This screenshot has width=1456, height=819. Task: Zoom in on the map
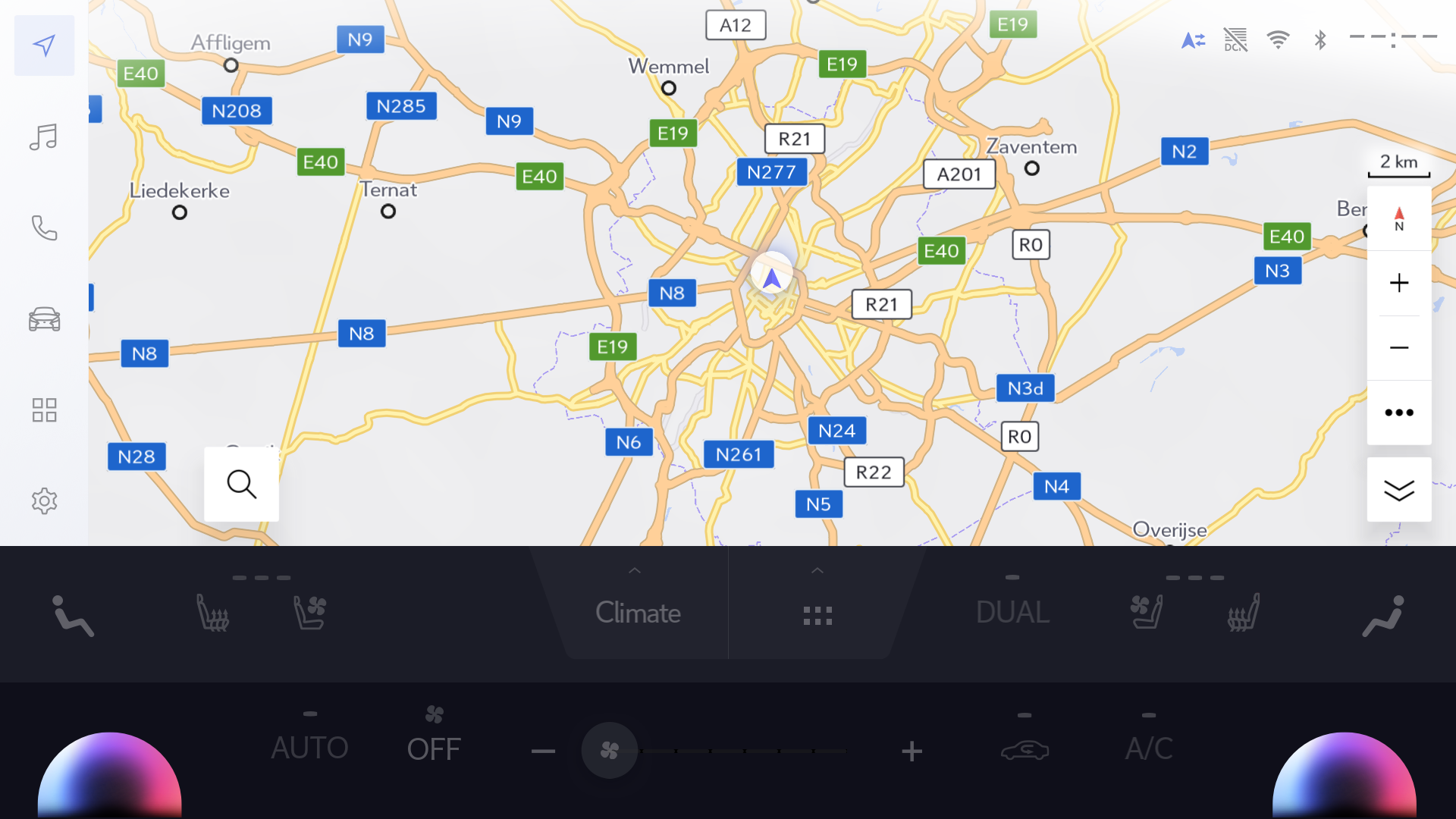1398,283
